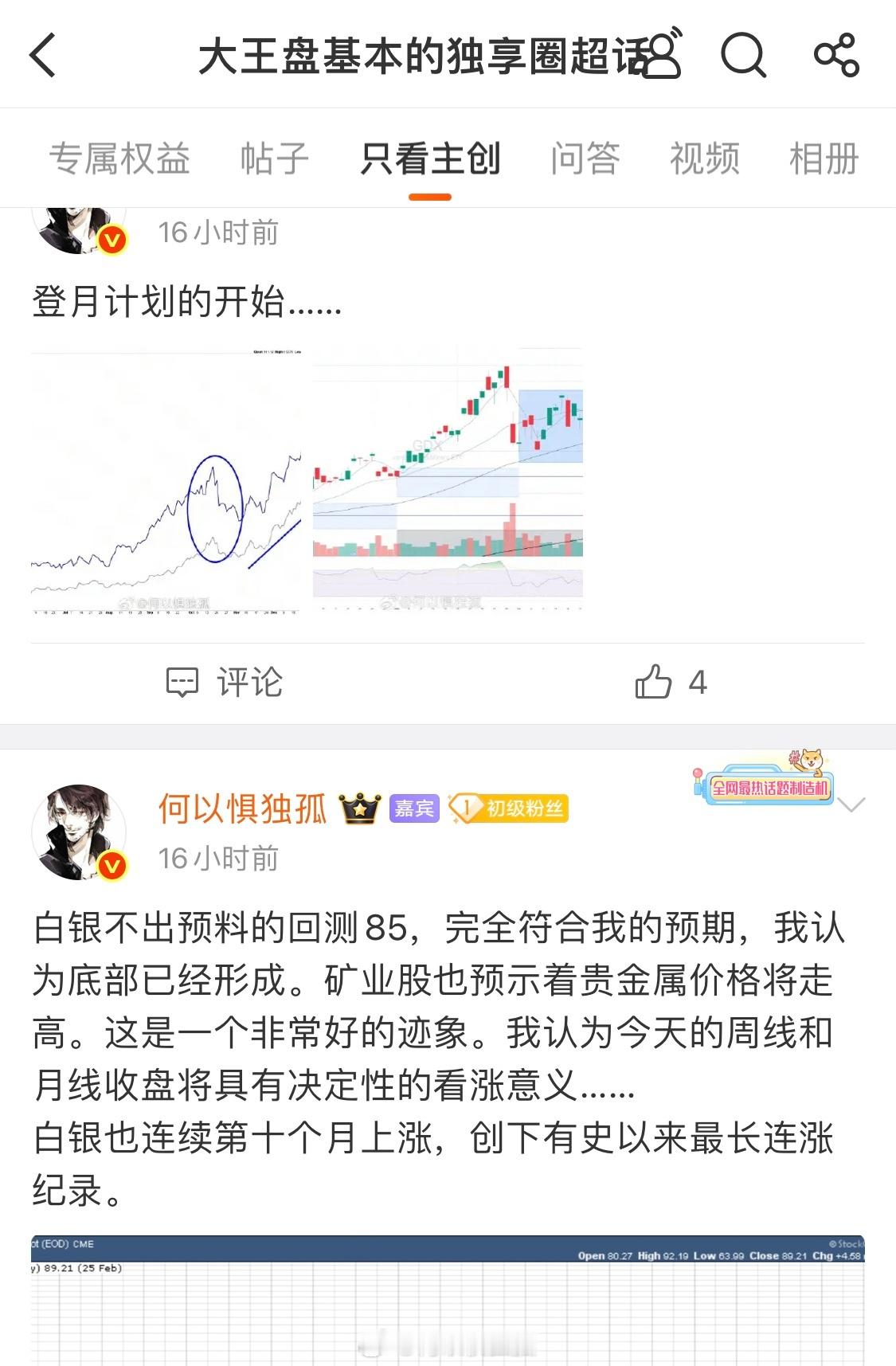This screenshot has height=1366, width=896.
Task: Open the 相册 tab
Action: (824, 158)
